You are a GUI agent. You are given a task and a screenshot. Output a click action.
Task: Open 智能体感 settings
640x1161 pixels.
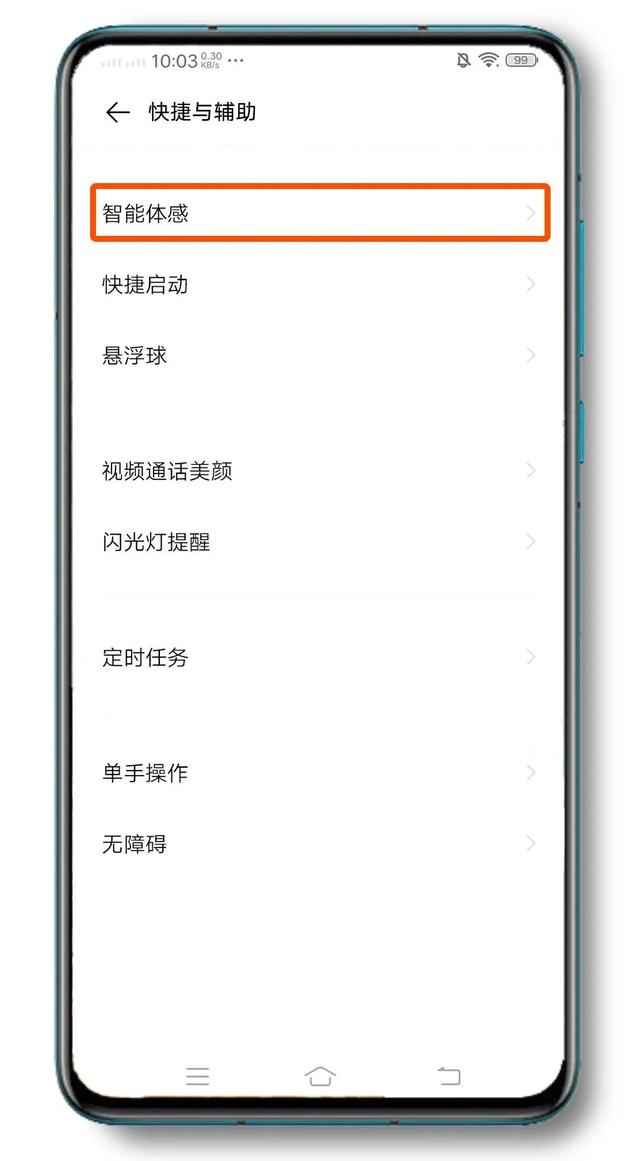tap(320, 213)
